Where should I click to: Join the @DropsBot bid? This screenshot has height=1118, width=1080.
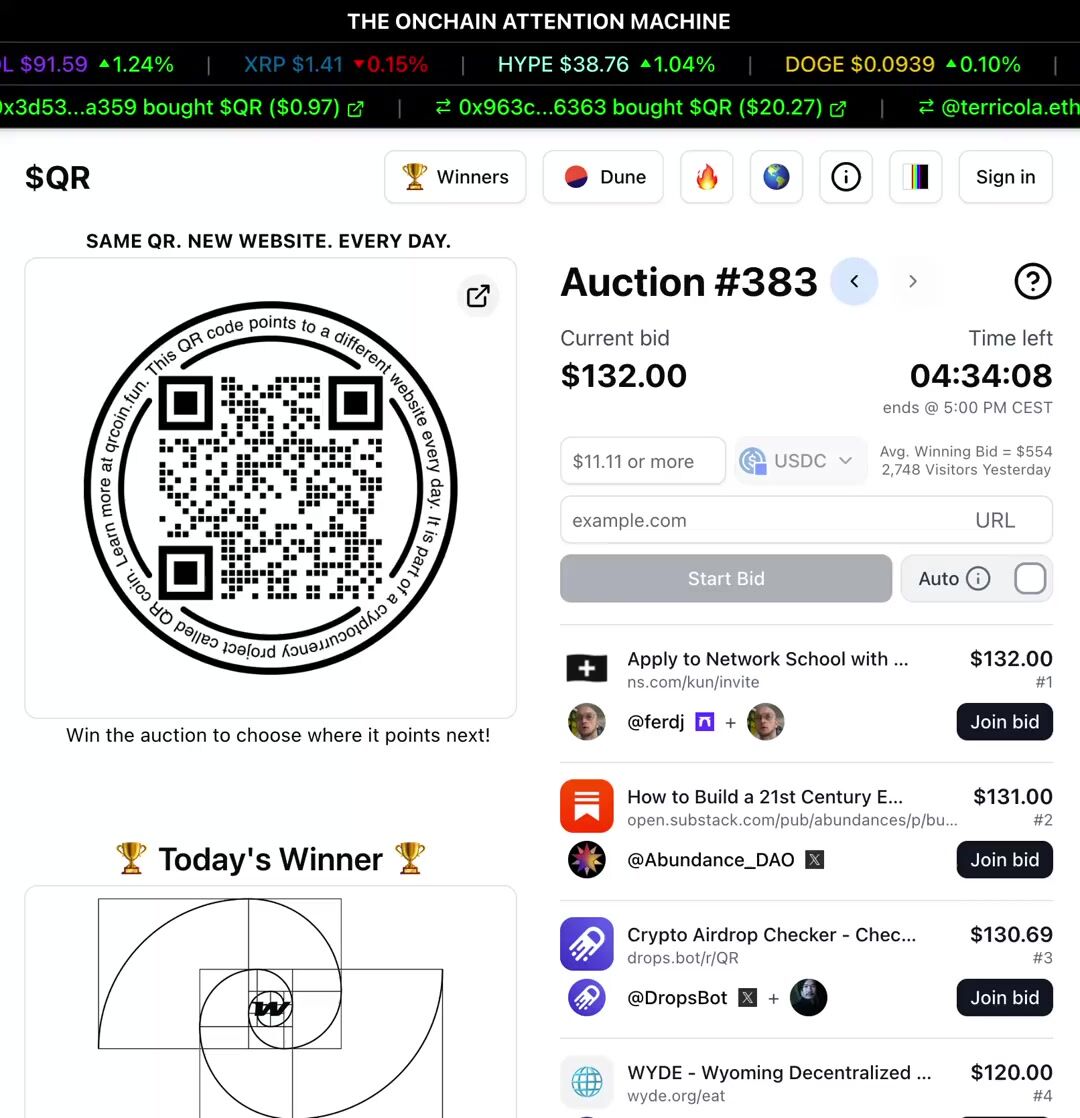(x=1004, y=998)
